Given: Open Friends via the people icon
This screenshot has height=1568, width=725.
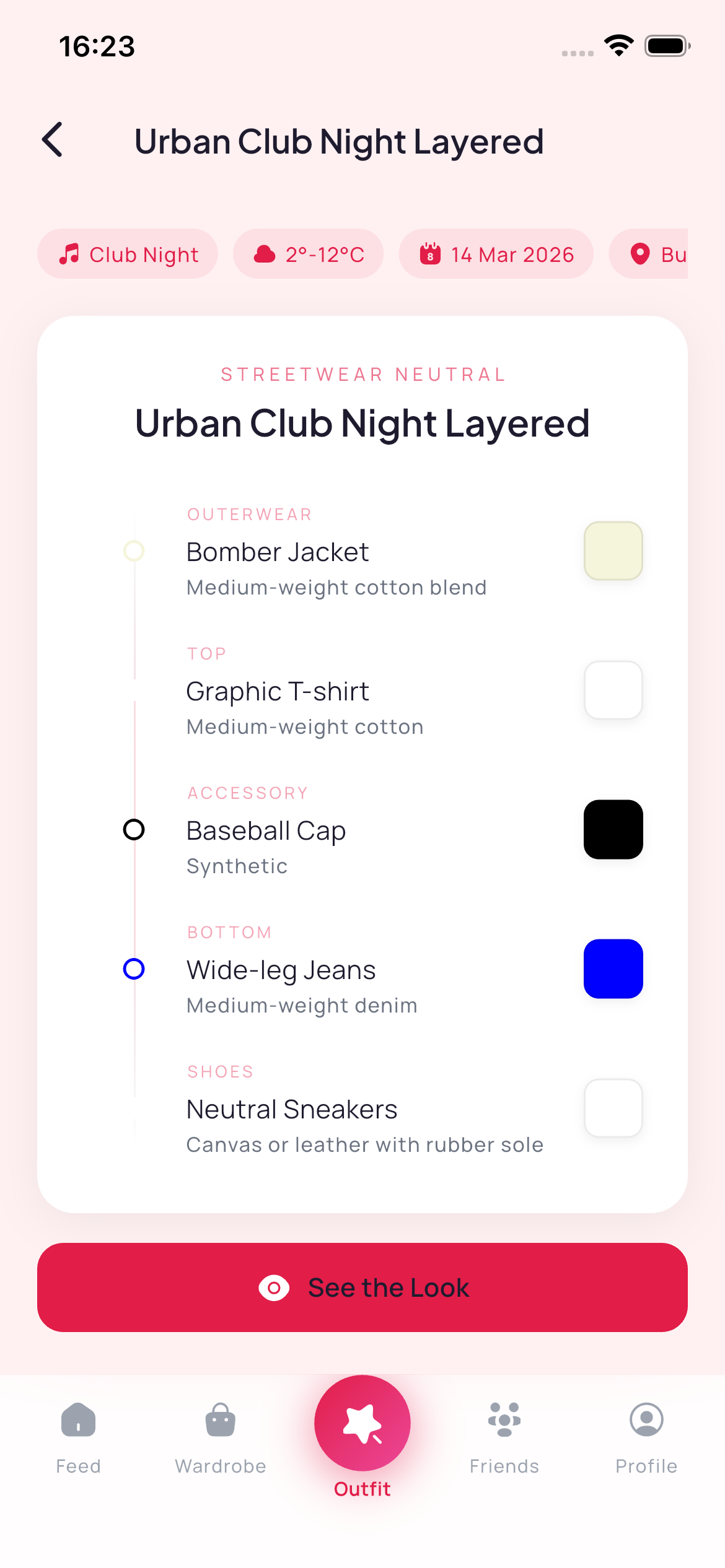Looking at the screenshot, I should click(504, 1418).
